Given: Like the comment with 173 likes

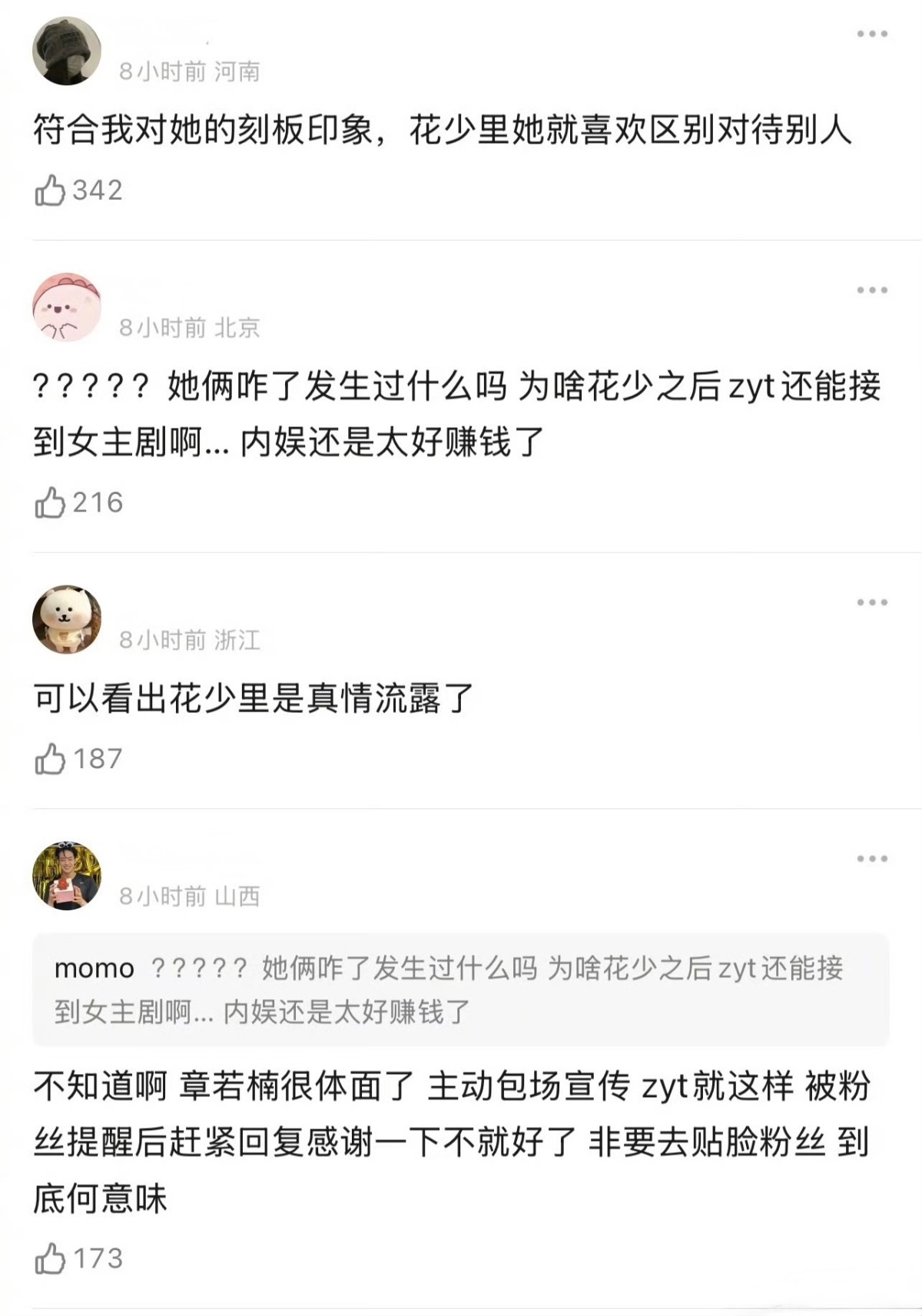Looking at the screenshot, I should (x=51, y=1259).
